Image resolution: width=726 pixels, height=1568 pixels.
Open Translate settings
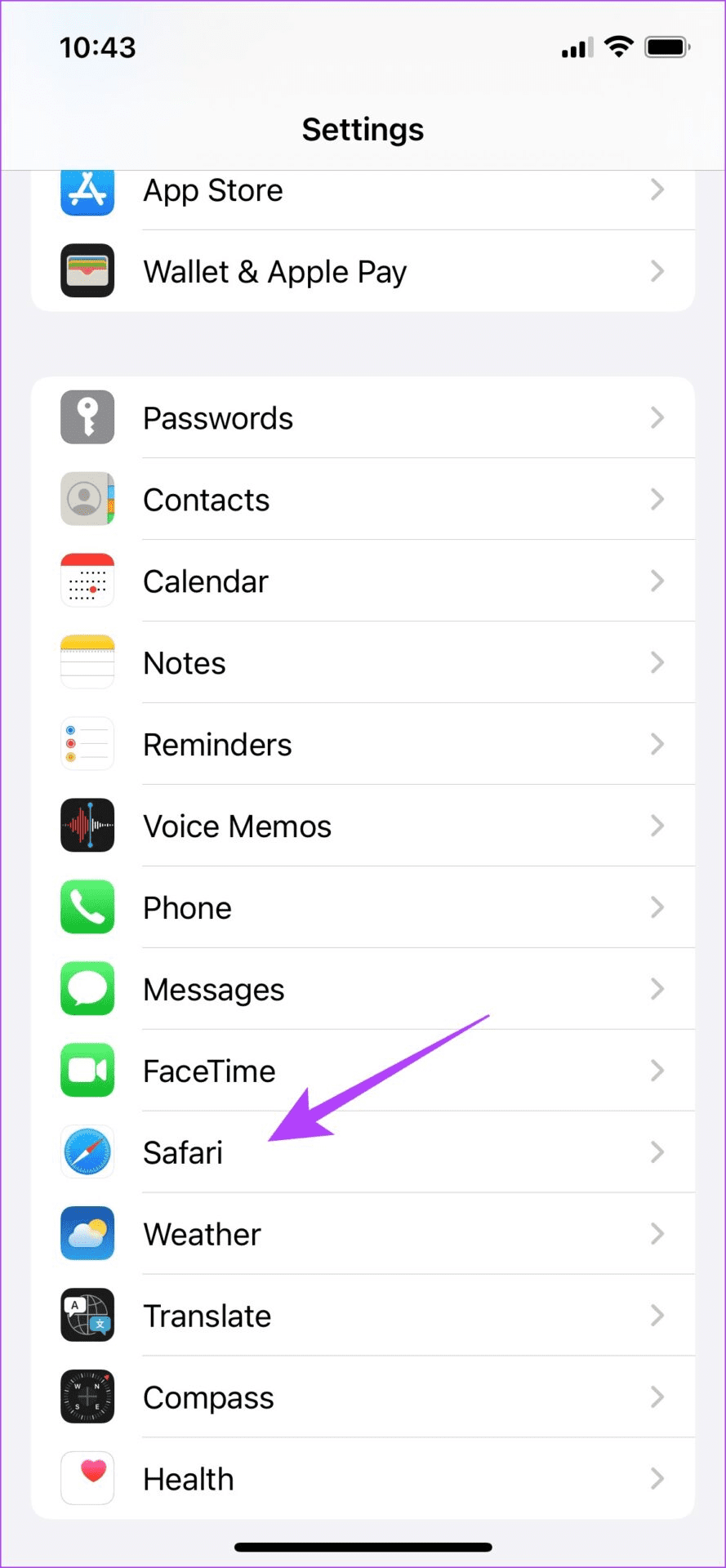pyautogui.click(x=363, y=1316)
